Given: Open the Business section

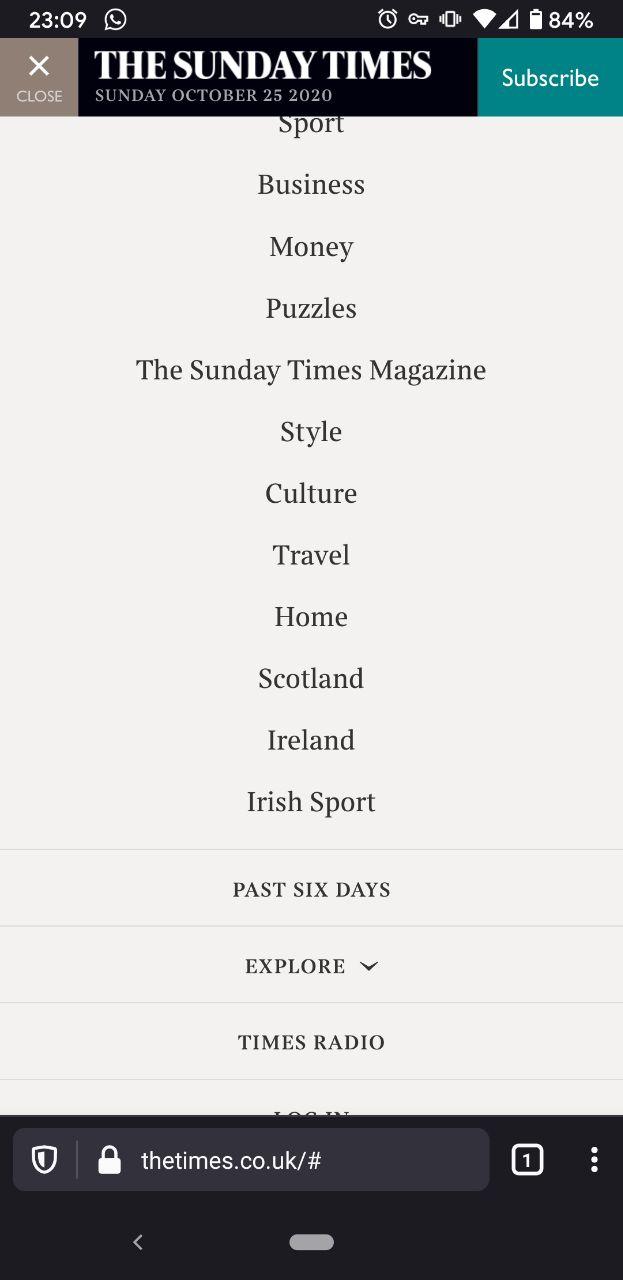Looking at the screenshot, I should click(311, 185).
